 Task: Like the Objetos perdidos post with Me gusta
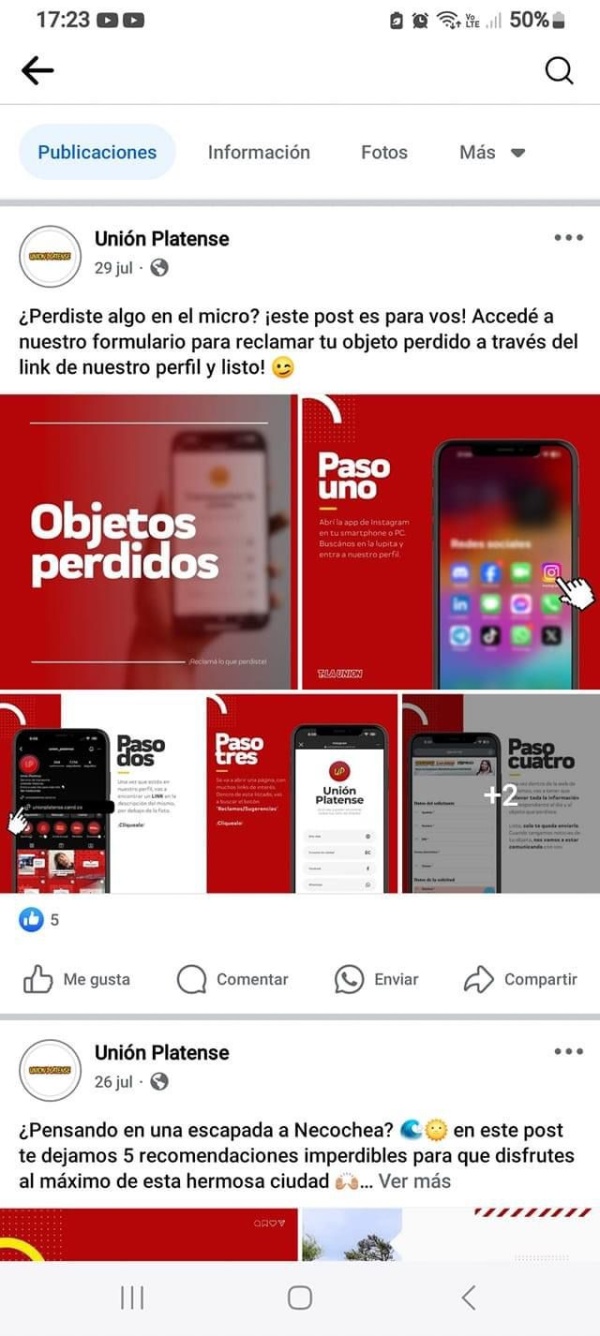(x=77, y=979)
